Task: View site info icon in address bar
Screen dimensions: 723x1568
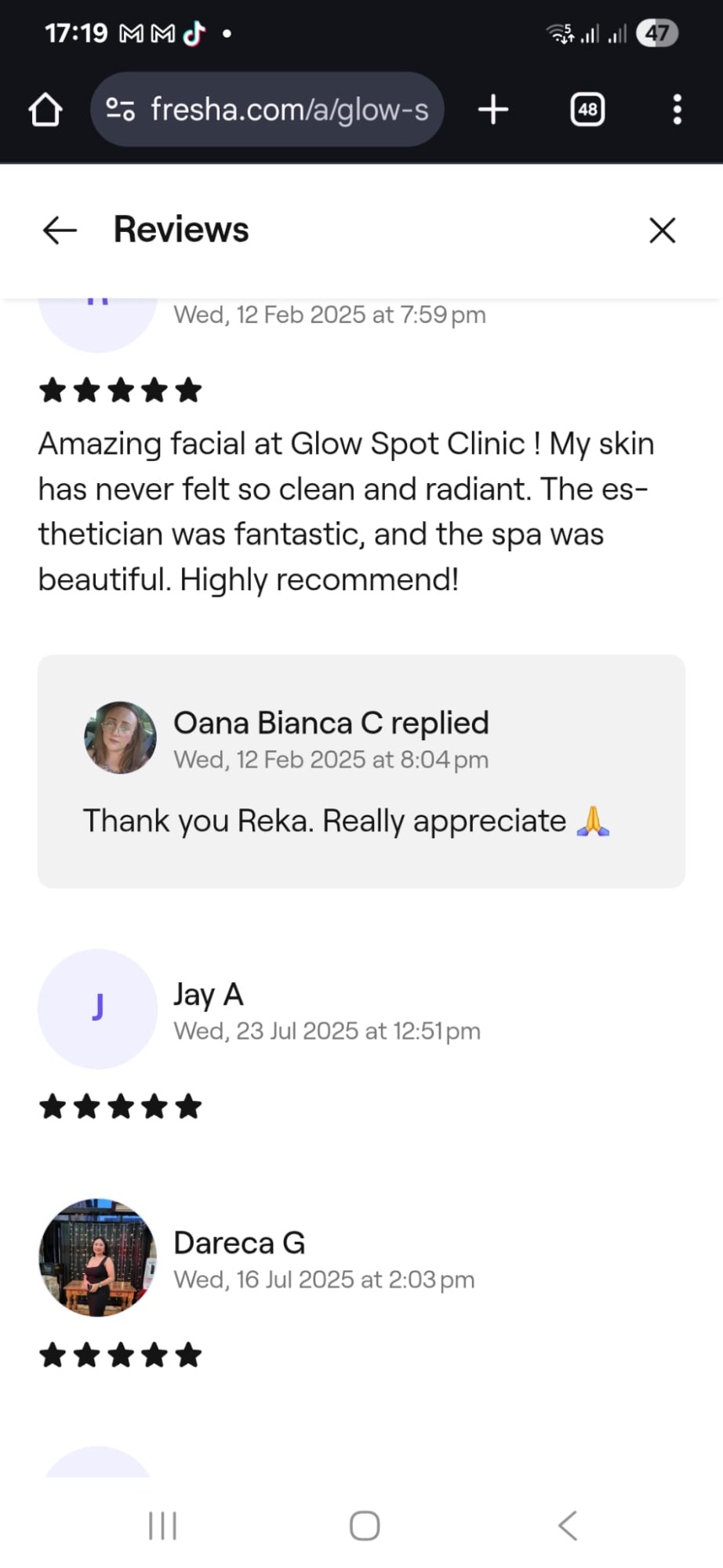Action: point(120,109)
